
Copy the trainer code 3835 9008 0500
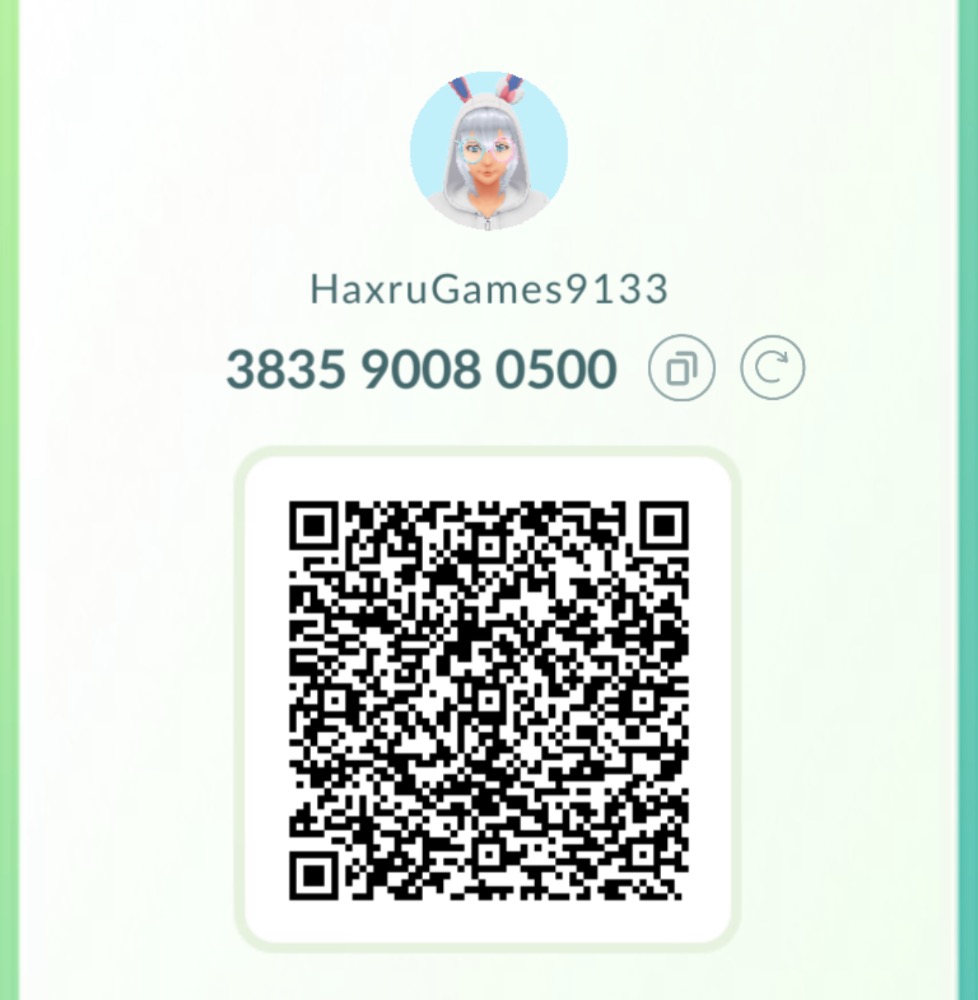pyautogui.click(x=681, y=369)
